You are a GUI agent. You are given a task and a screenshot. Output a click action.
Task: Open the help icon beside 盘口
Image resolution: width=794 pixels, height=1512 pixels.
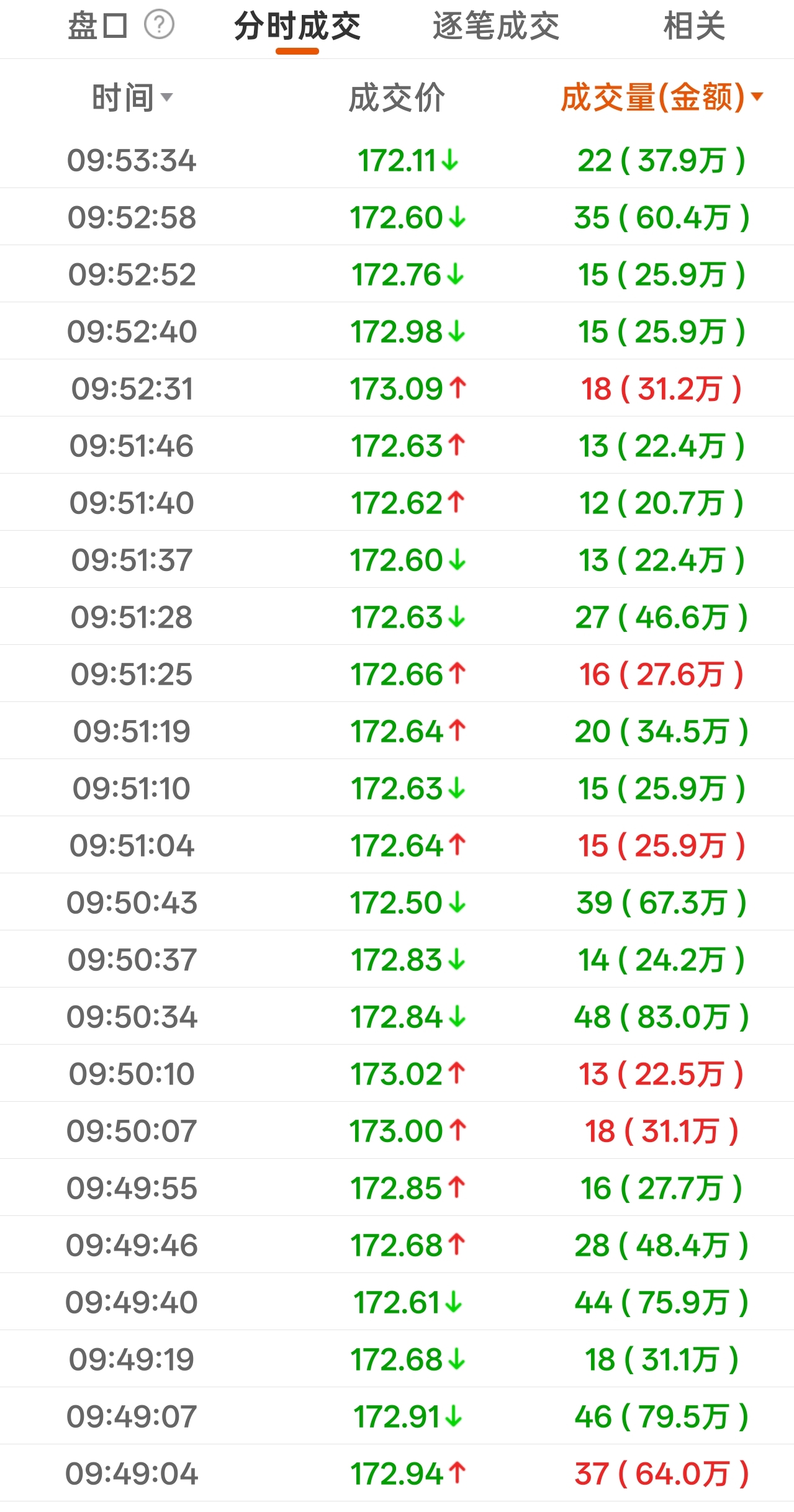[x=160, y=25]
